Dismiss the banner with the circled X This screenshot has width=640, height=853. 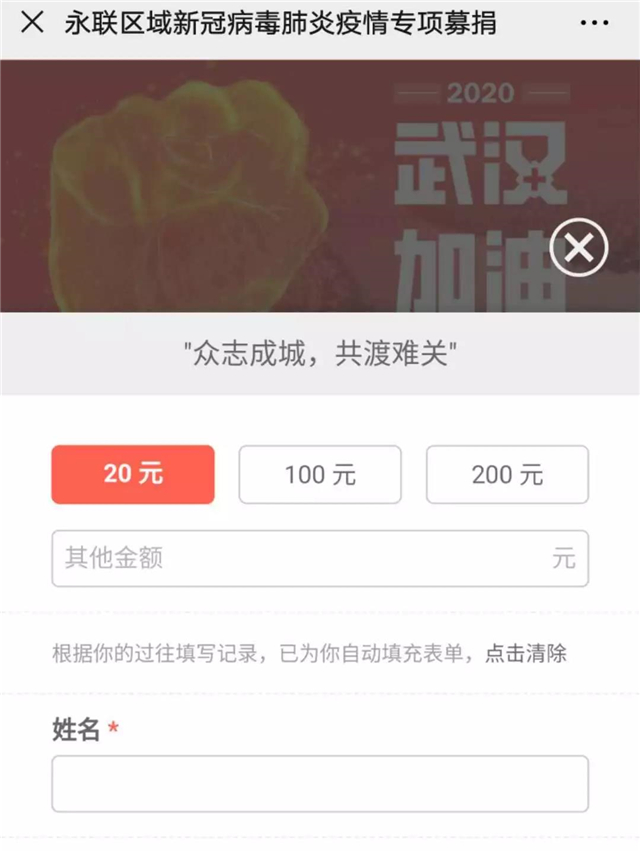579,248
